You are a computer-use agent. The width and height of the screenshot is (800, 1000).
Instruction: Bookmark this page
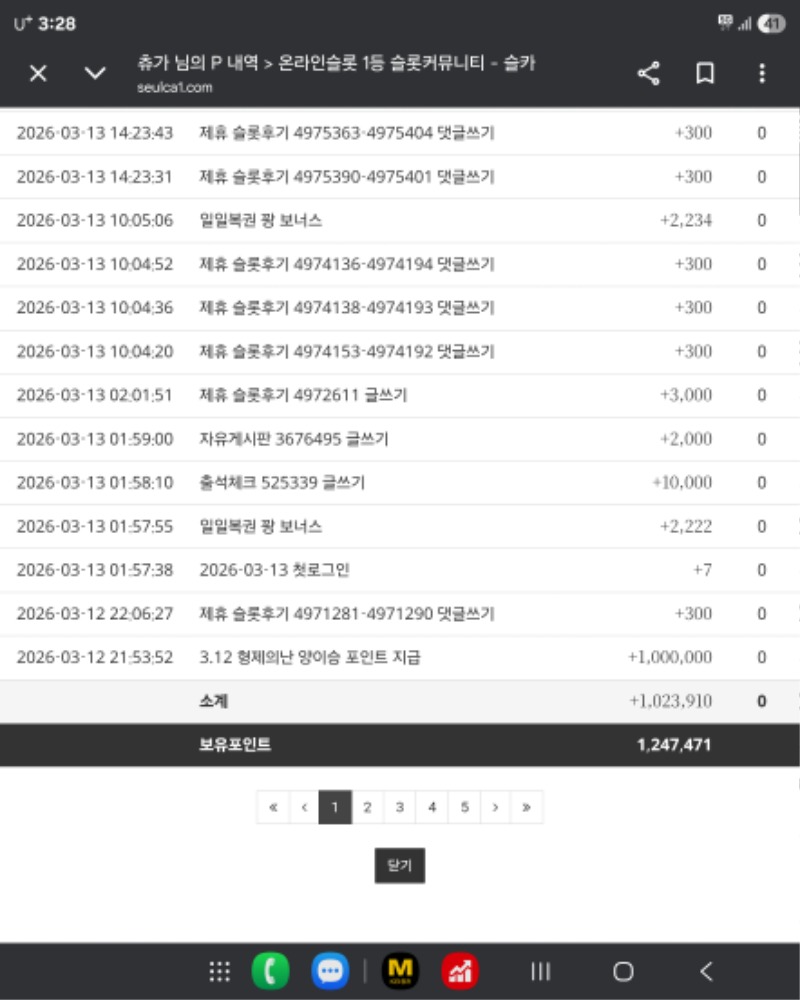(x=705, y=73)
